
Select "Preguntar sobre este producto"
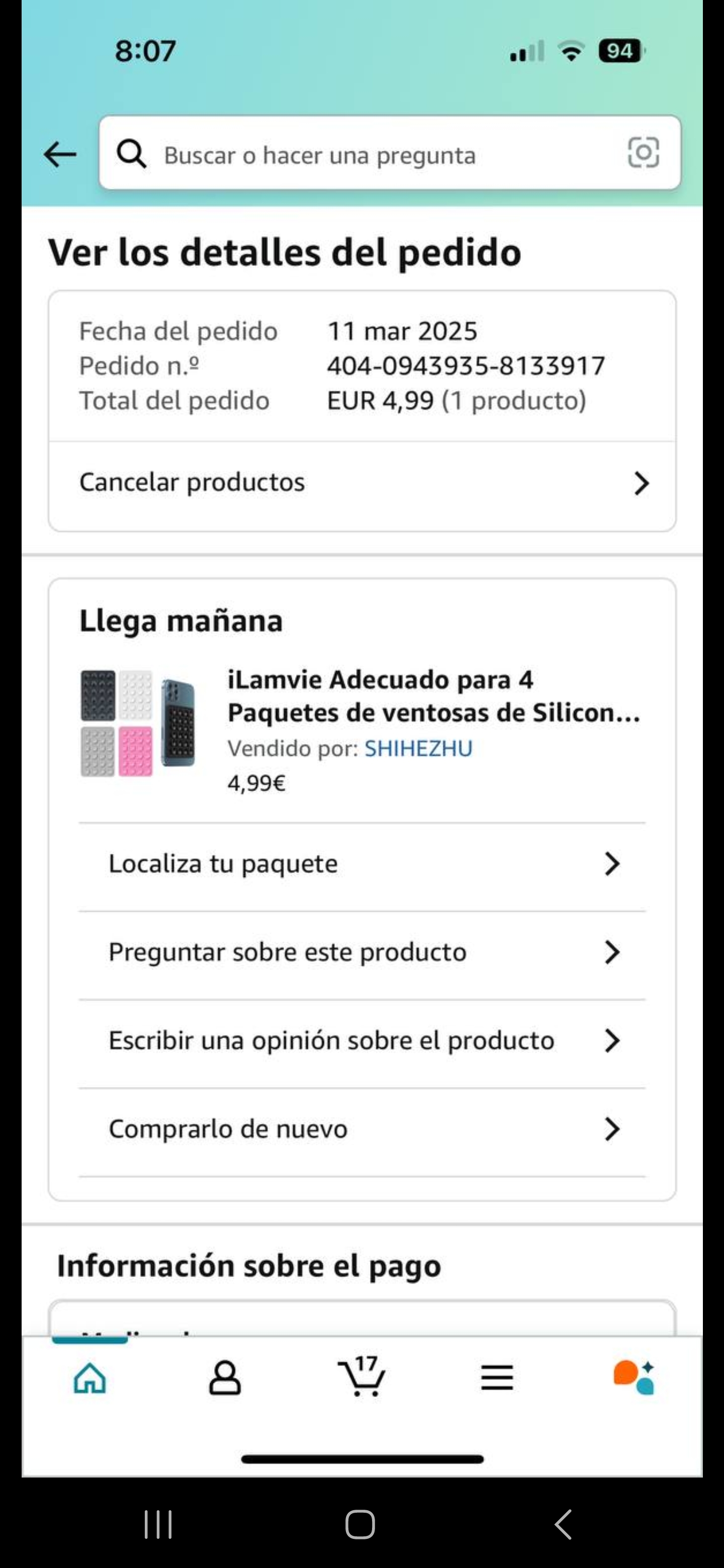tap(361, 952)
